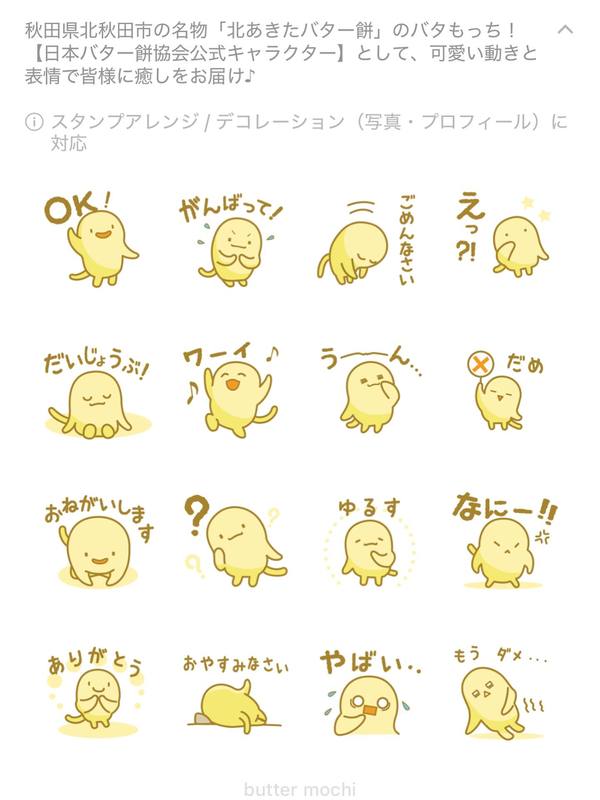Preview the 'おやすみなさい' sticker

coord(230,692)
